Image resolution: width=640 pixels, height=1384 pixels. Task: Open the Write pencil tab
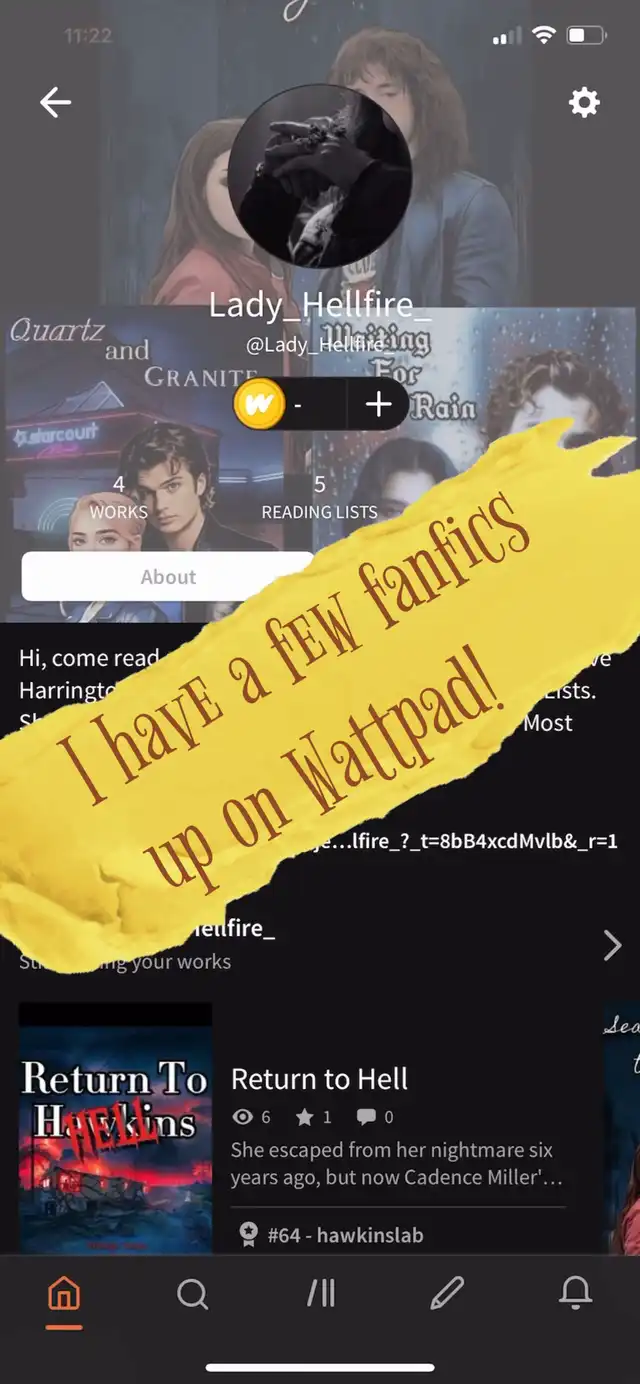click(x=447, y=1295)
